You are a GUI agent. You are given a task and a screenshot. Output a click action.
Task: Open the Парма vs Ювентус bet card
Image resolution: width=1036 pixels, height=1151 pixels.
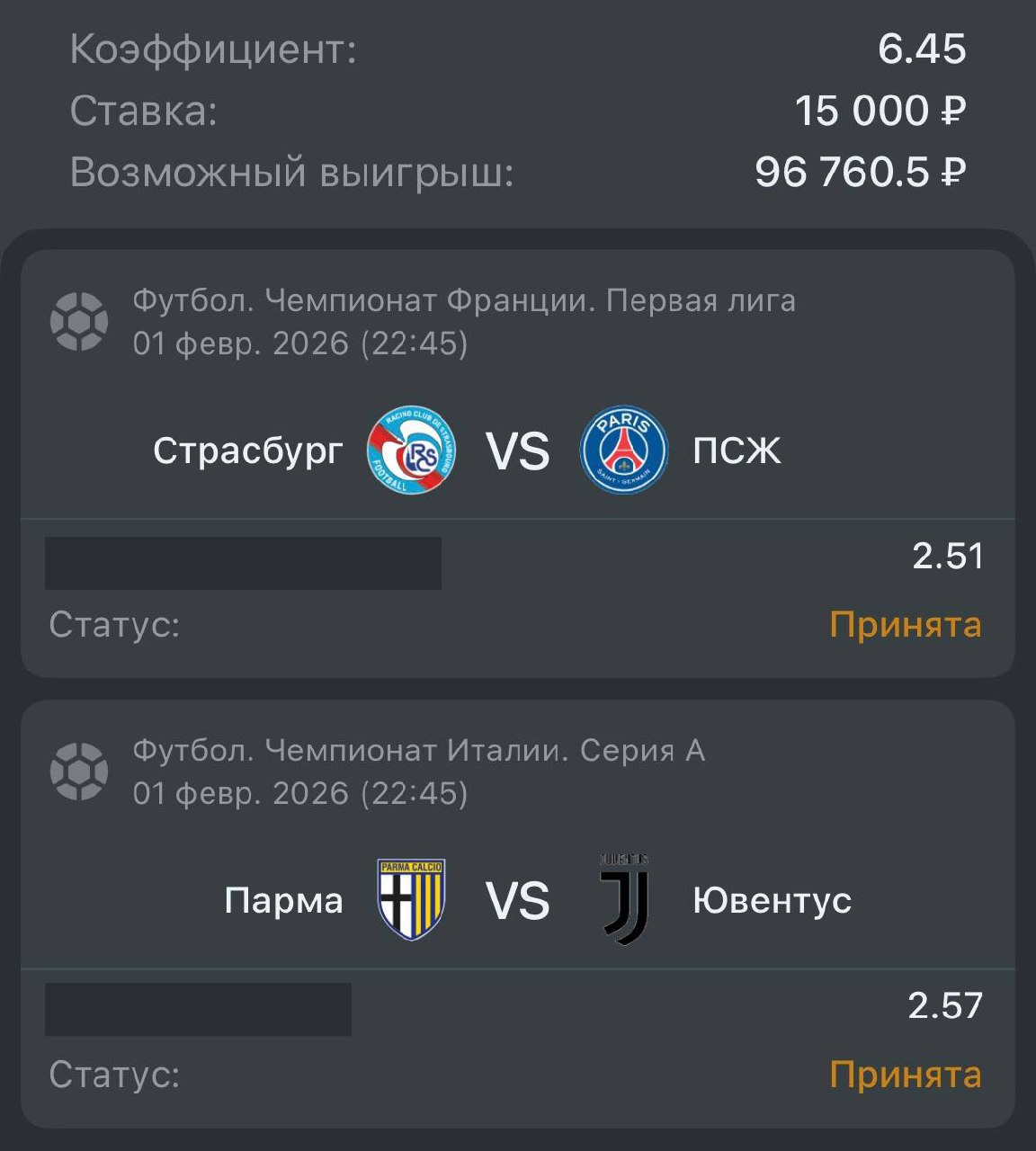tap(517, 899)
